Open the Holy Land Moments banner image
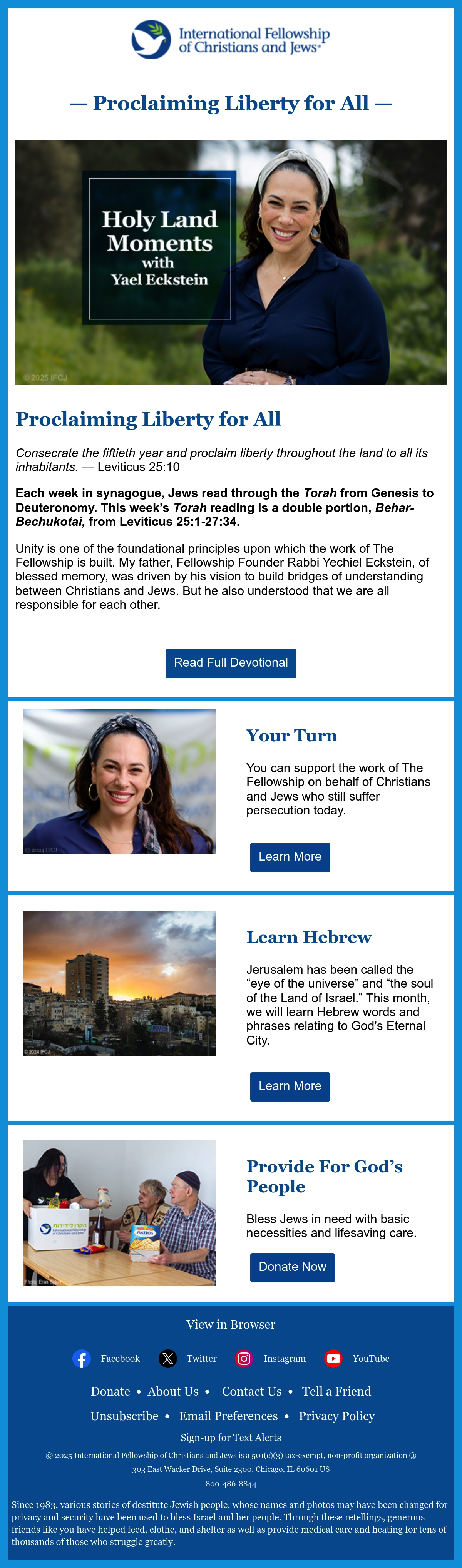Image resolution: width=462 pixels, height=1568 pixels. click(x=231, y=262)
